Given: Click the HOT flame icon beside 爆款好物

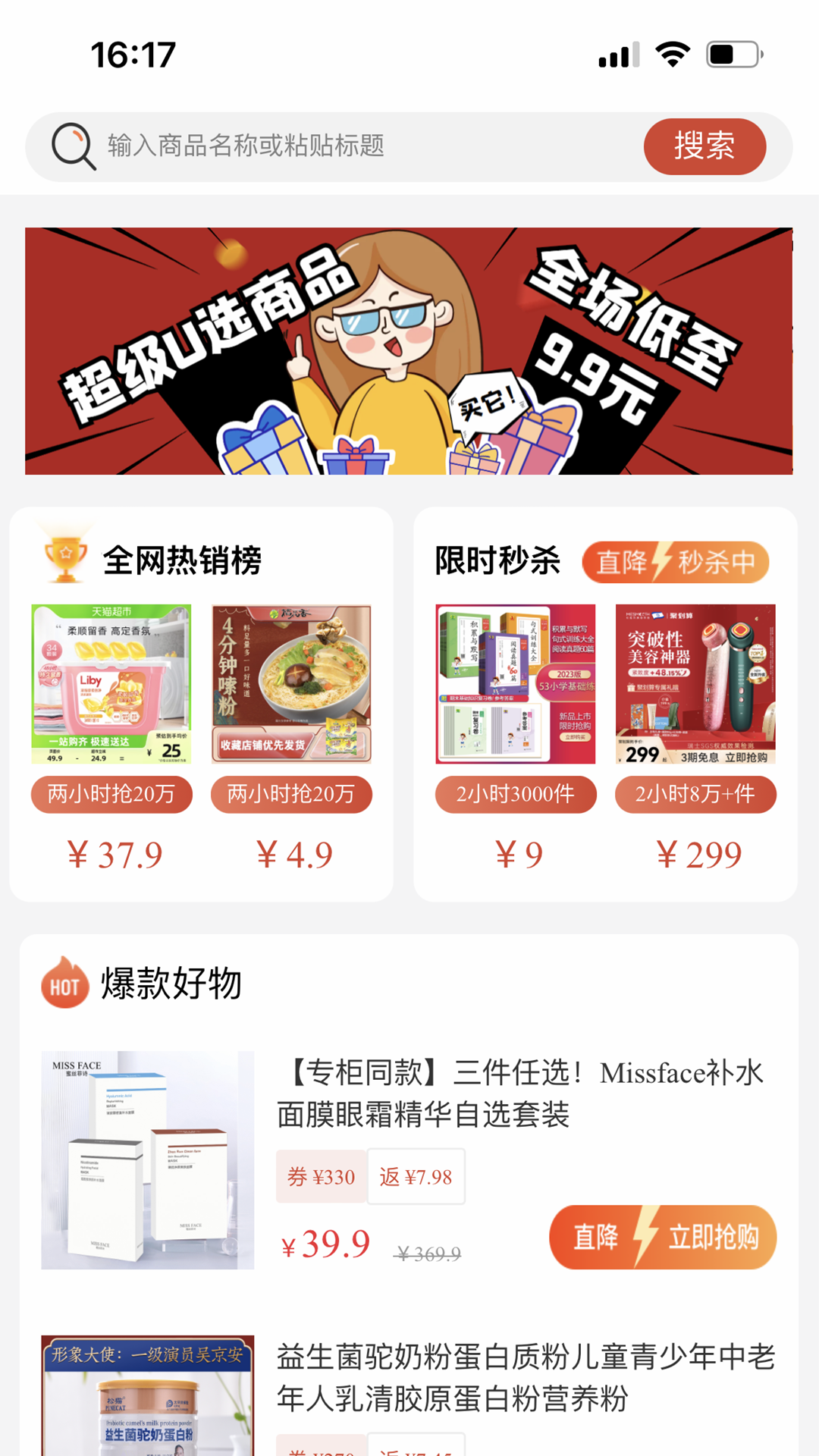Looking at the screenshot, I should pos(64,986).
